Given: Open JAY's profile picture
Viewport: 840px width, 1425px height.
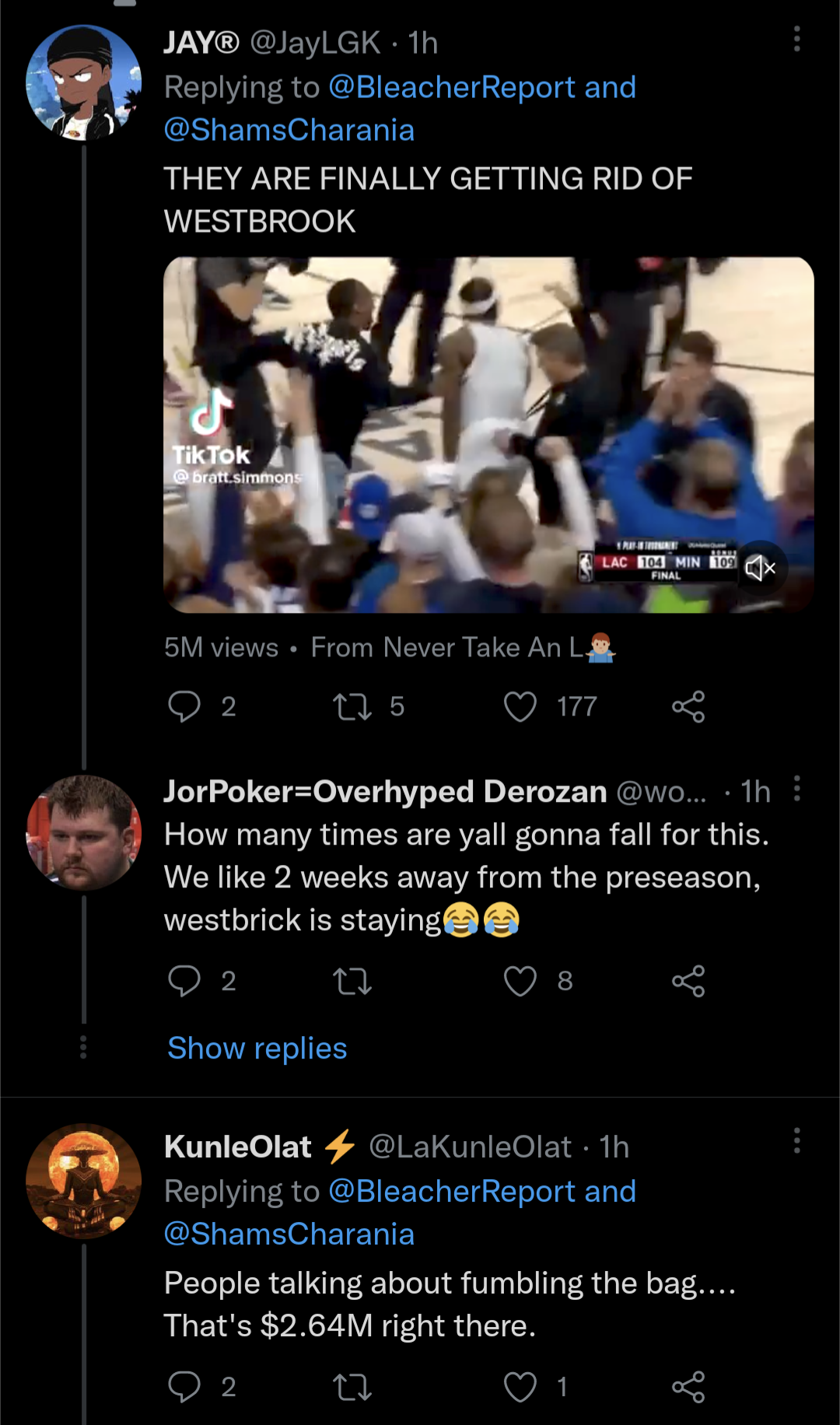Looking at the screenshot, I should [84, 83].
